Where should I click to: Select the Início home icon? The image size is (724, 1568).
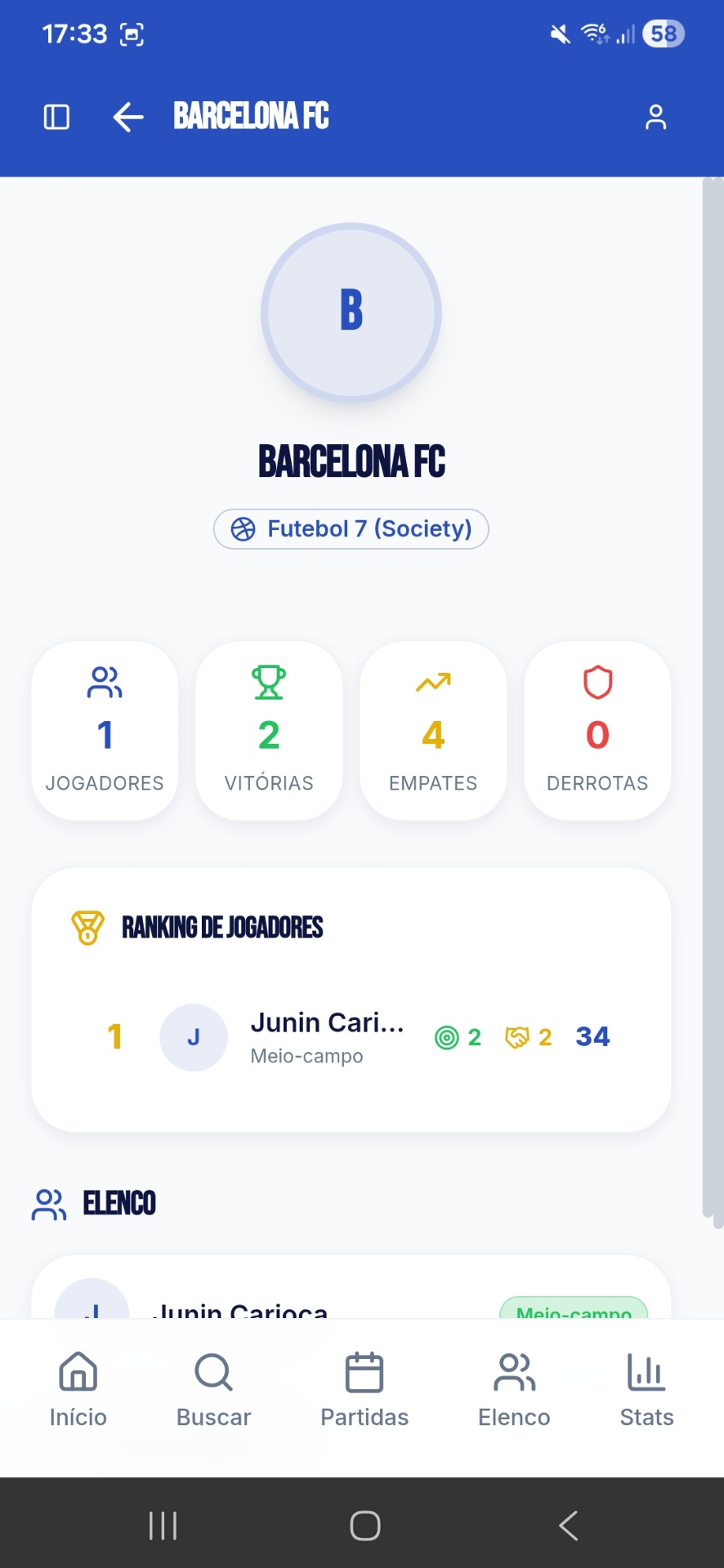tap(78, 1374)
